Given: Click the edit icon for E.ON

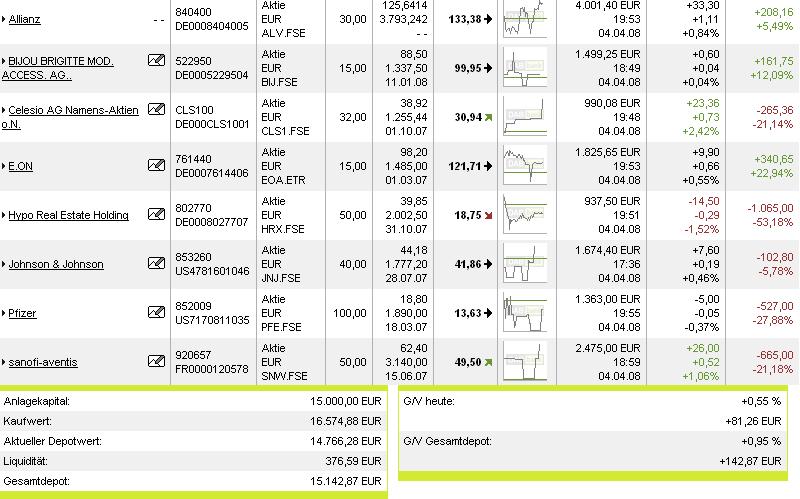Looking at the screenshot, I should click(x=156, y=166).
